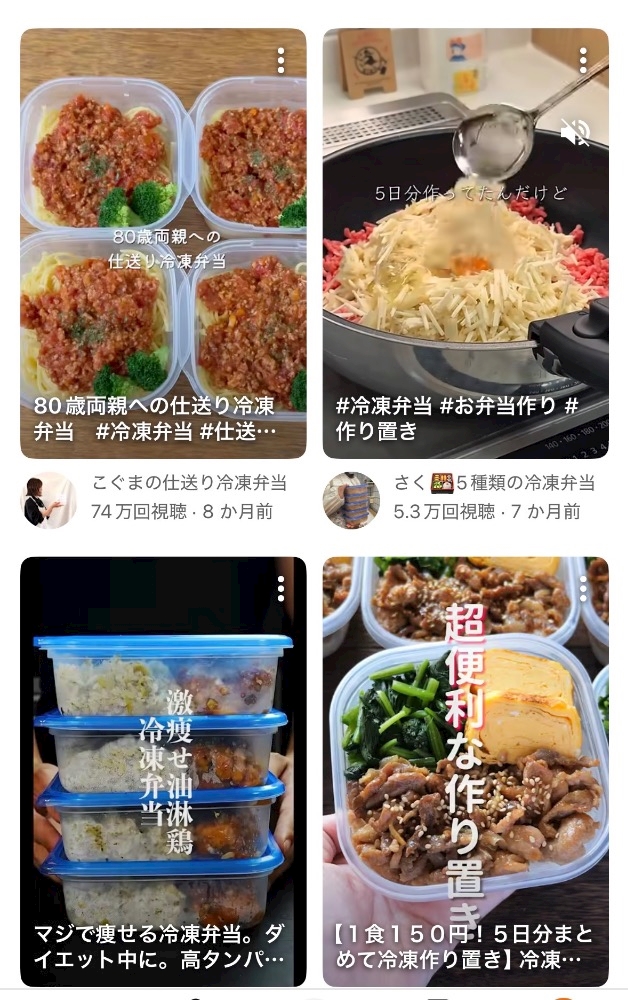Viewport: 628px width, 1000px height.
Task: Watch the マジで痩せる冷凍弁当 video
Action: (163, 770)
